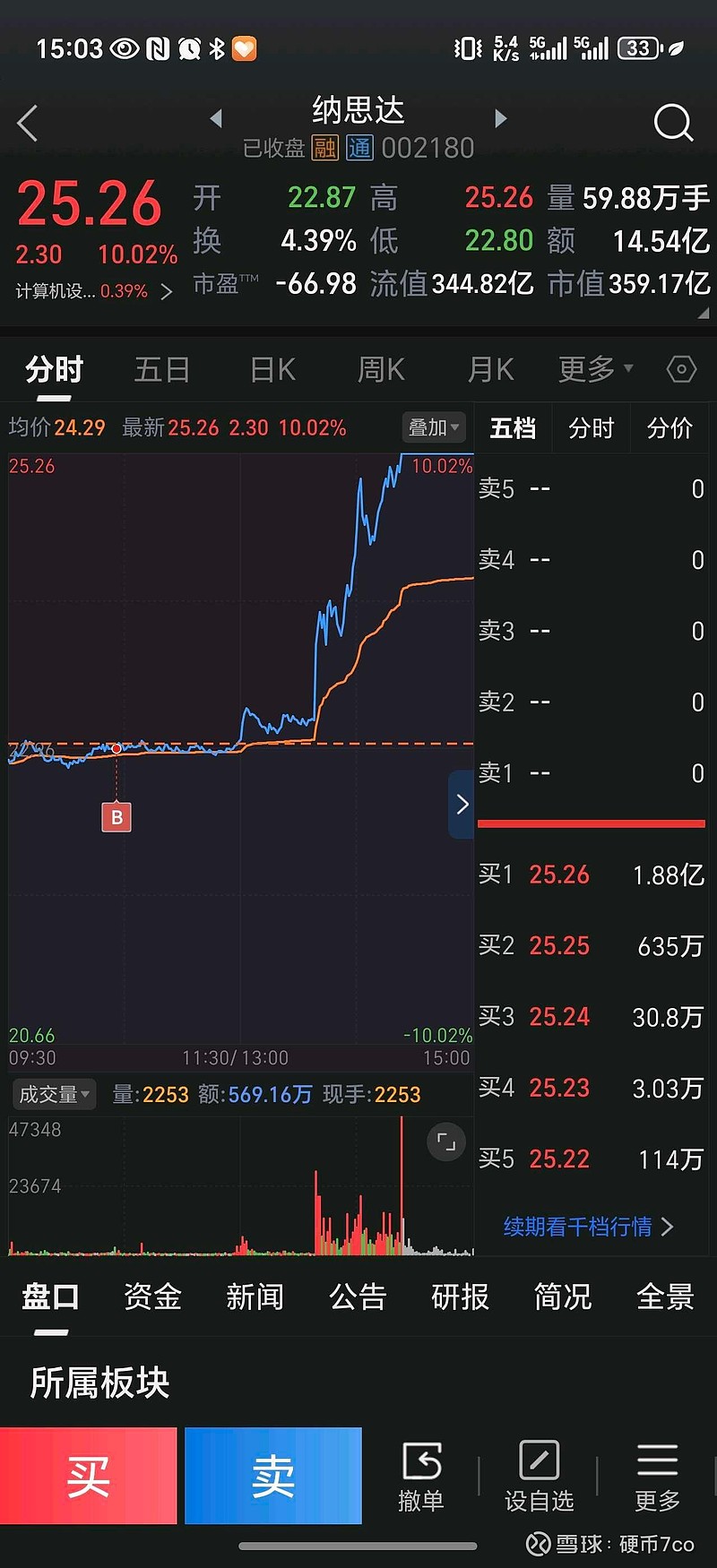Image resolution: width=717 pixels, height=1568 pixels.
Task: Tap the red 买 buy button
Action: (x=88, y=1476)
